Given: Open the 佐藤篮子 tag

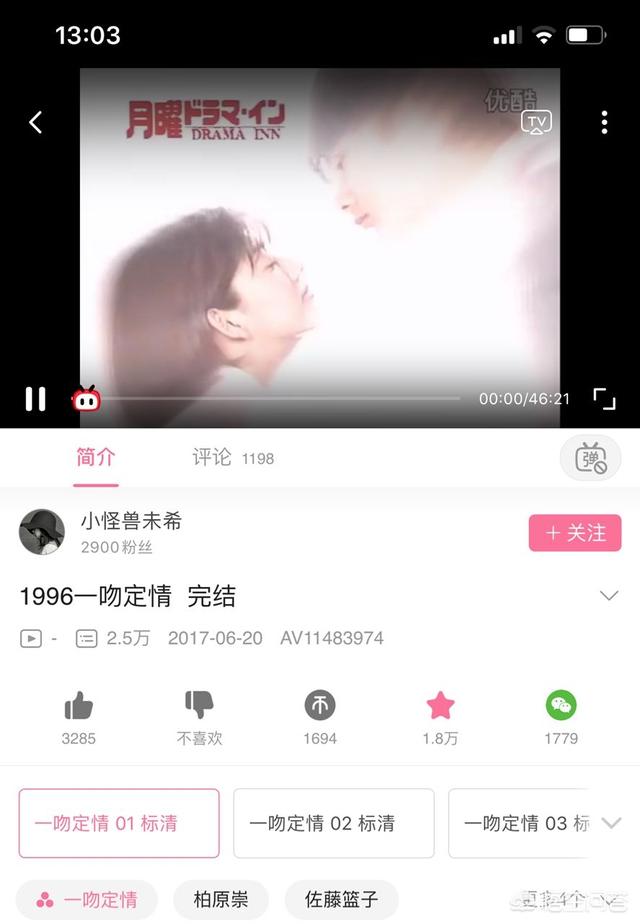Looking at the screenshot, I should 342,899.
